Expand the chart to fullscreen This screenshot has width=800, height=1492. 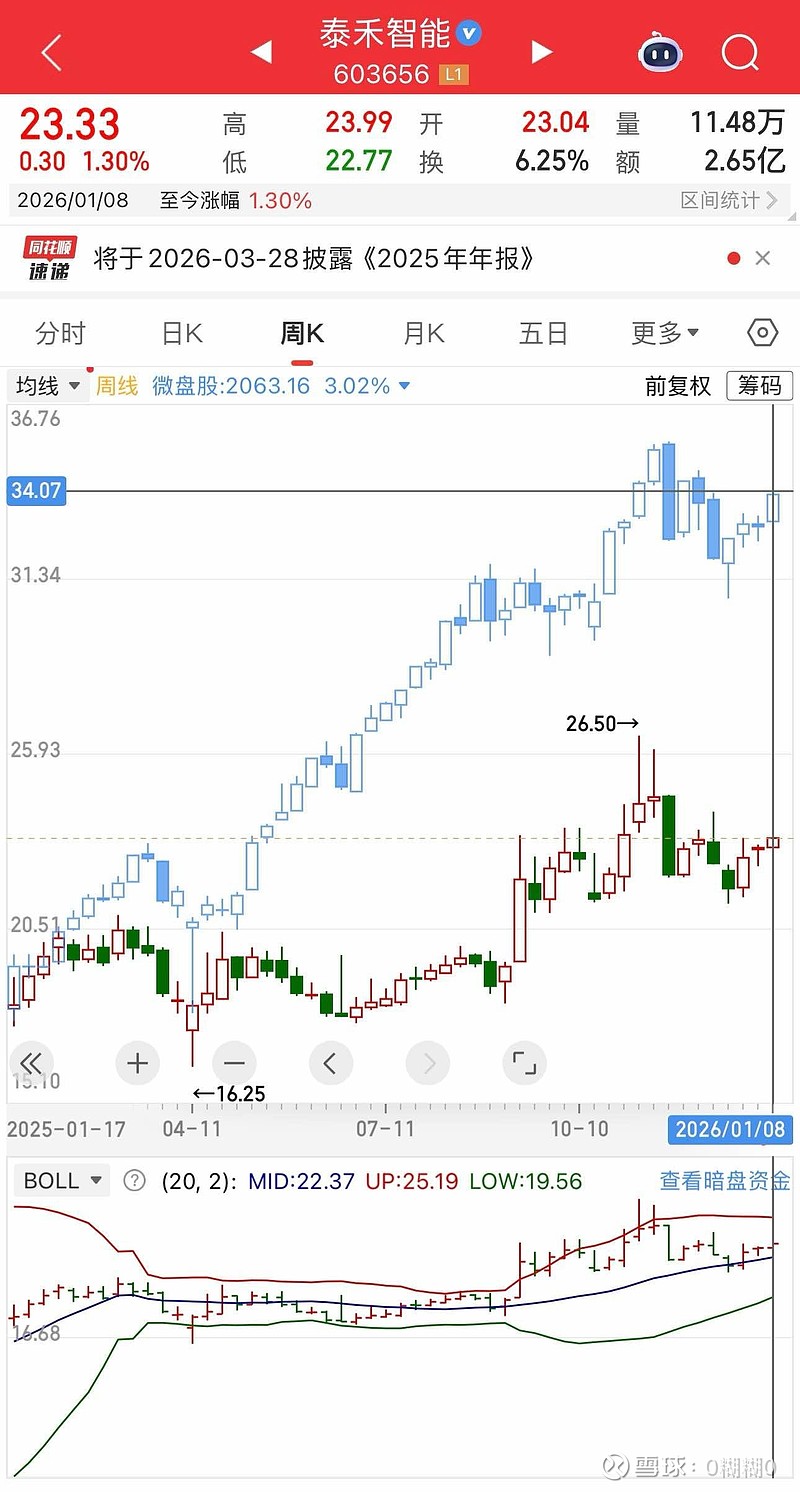524,1063
